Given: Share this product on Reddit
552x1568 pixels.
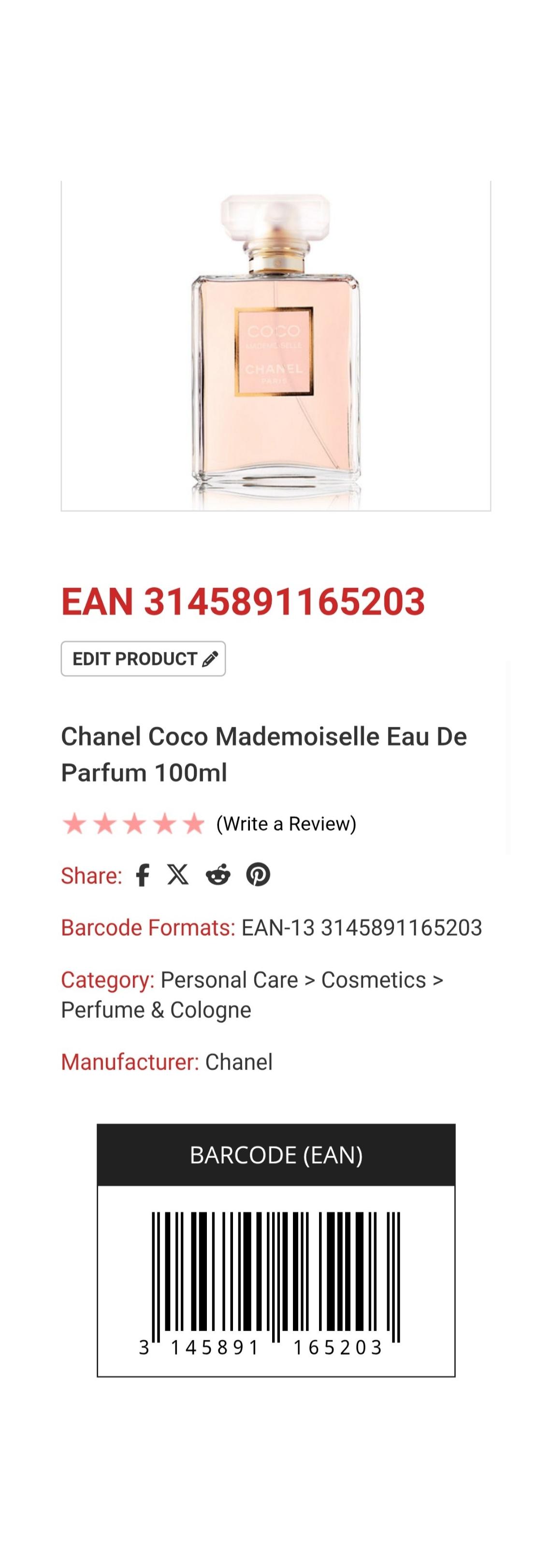Looking at the screenshot, I should pos(218,875).
